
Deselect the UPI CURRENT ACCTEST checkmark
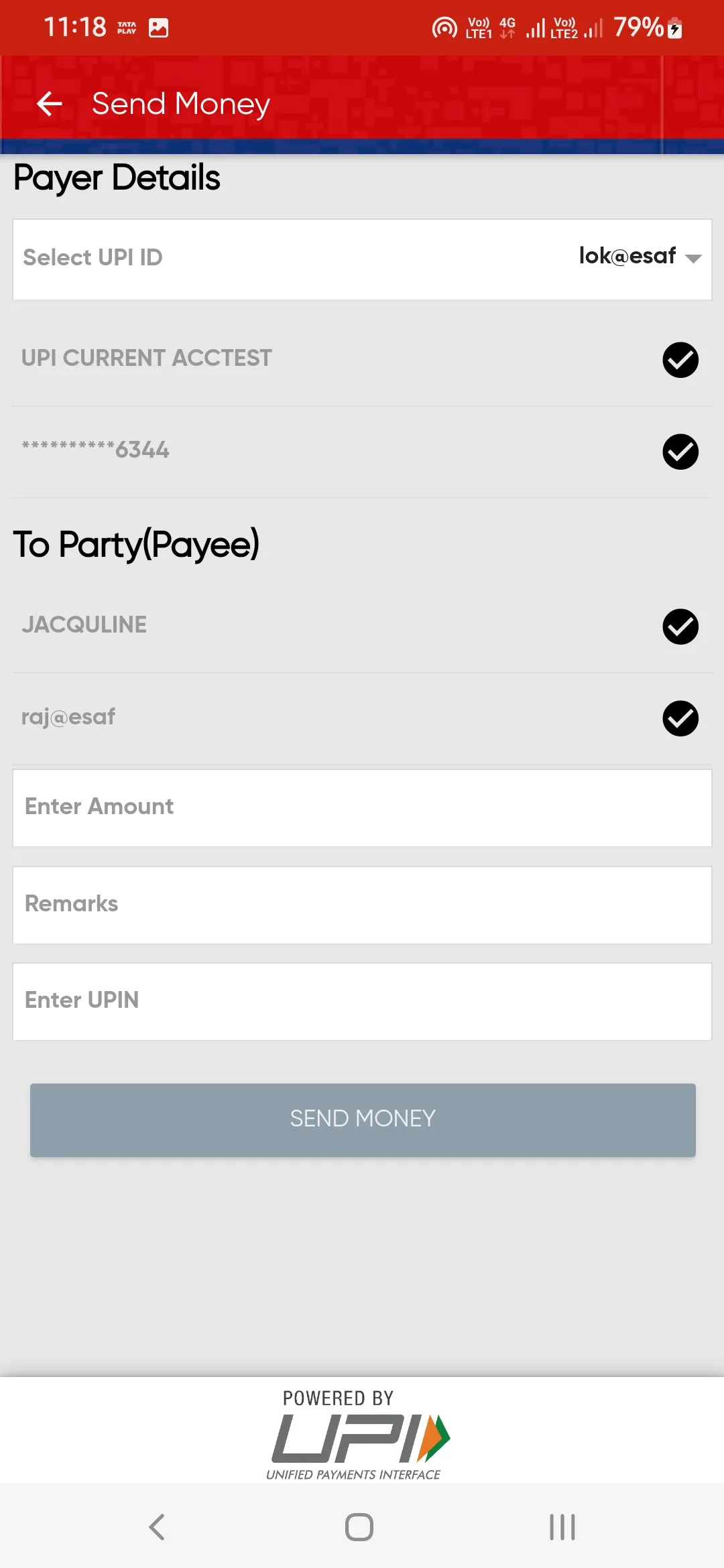point(680,360)
